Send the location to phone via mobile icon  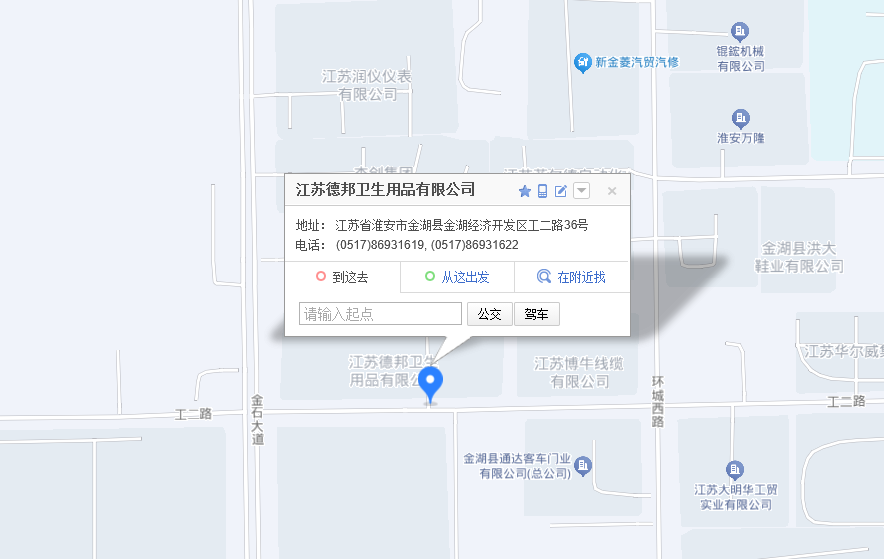pos(542,191)
